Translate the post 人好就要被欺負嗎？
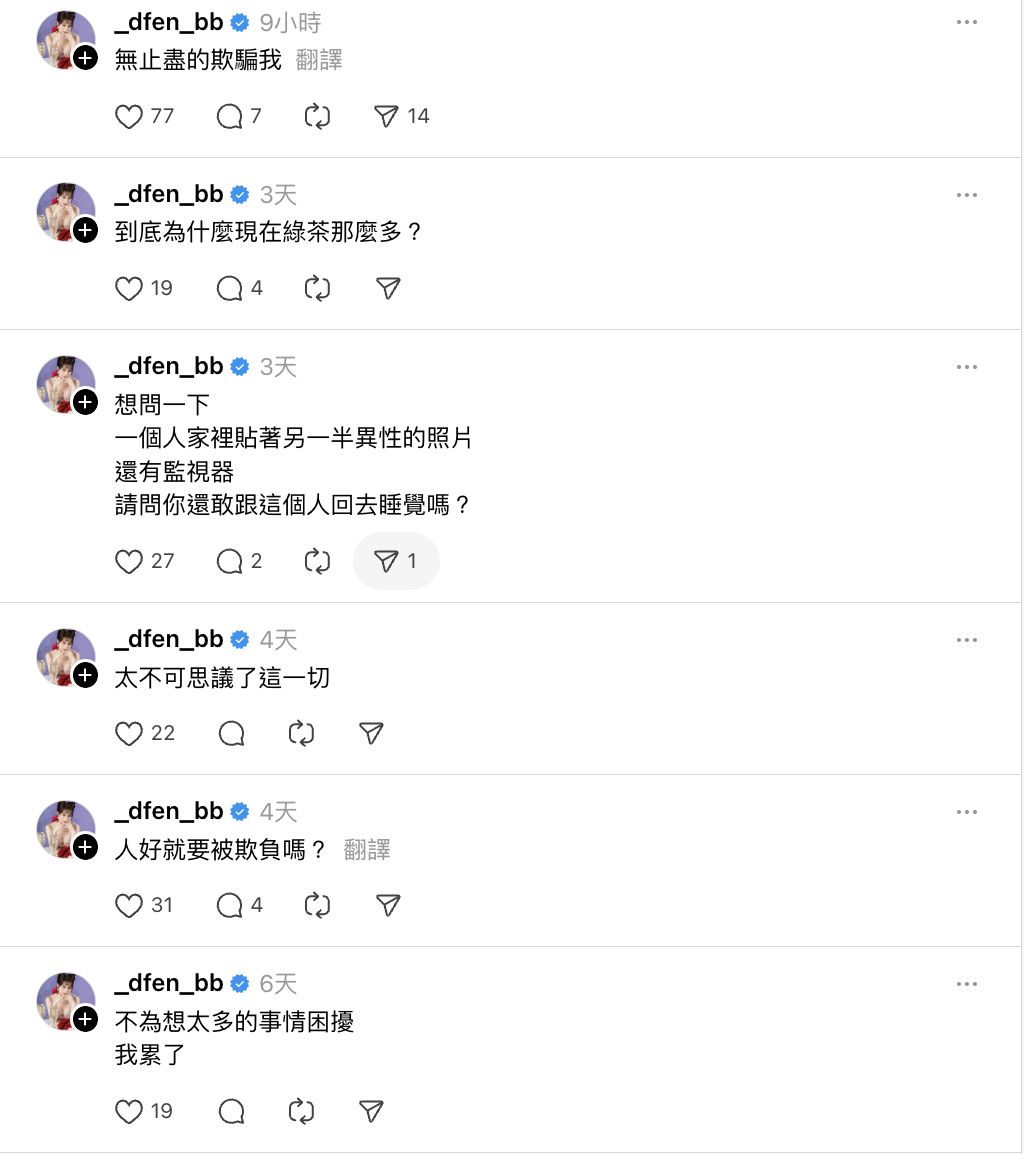The height and width of the screenshot is (1154, 1024). coord(367,850)
